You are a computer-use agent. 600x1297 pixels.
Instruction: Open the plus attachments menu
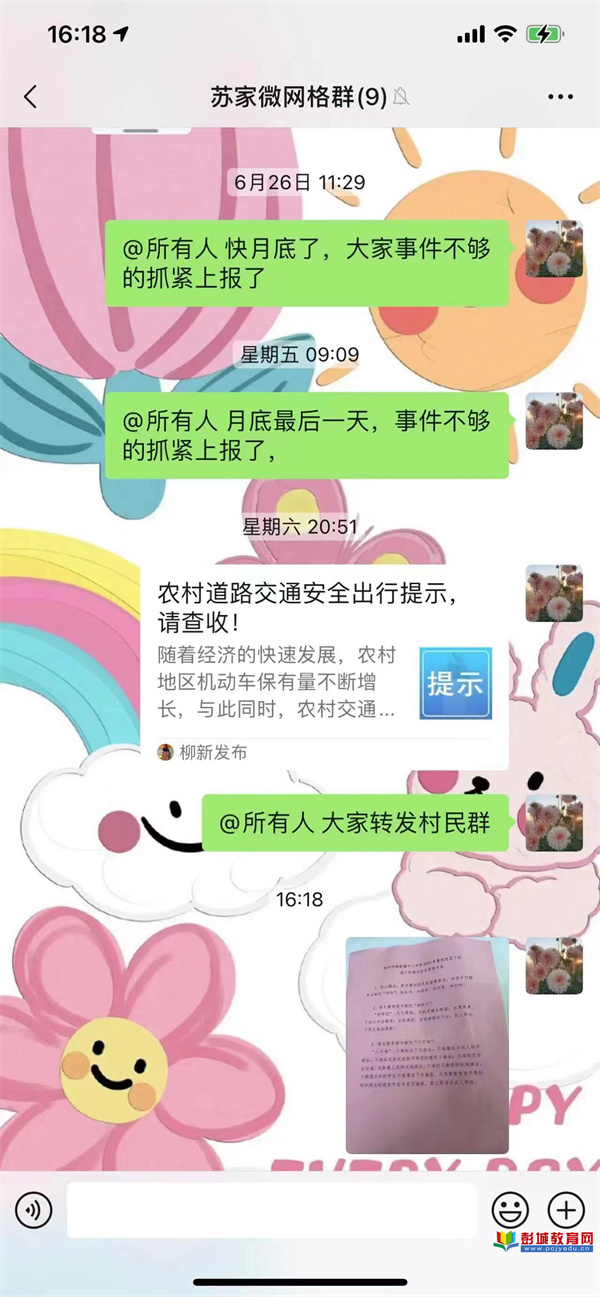click(x=566, y=1211)
